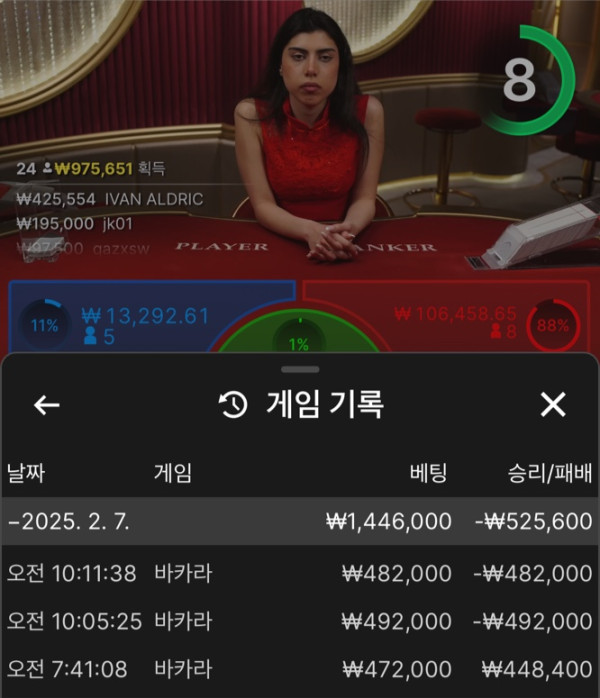Open the 10:11:38 baccarat record

pyautogui.click(x=299, y=574)
